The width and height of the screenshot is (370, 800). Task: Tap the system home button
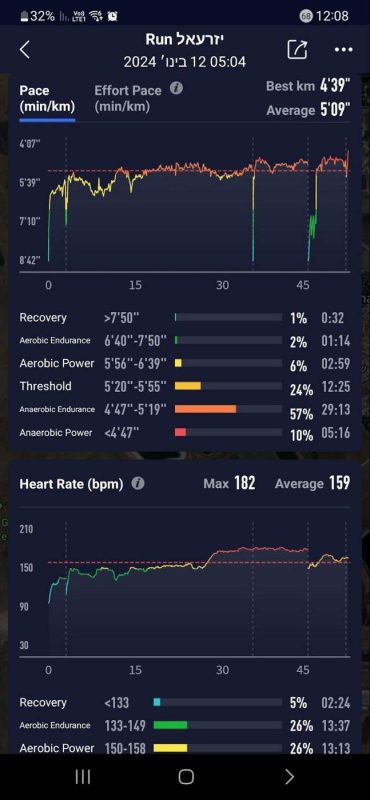[186, 777]
